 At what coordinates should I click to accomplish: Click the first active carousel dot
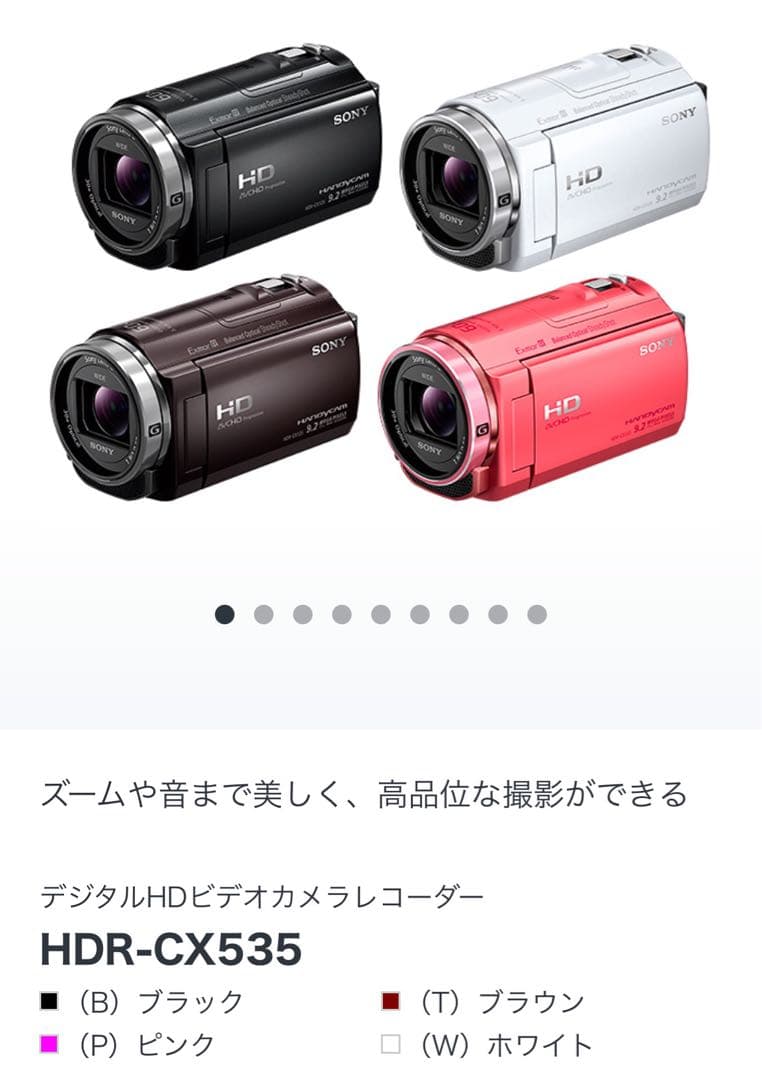[x=226, y=608]
